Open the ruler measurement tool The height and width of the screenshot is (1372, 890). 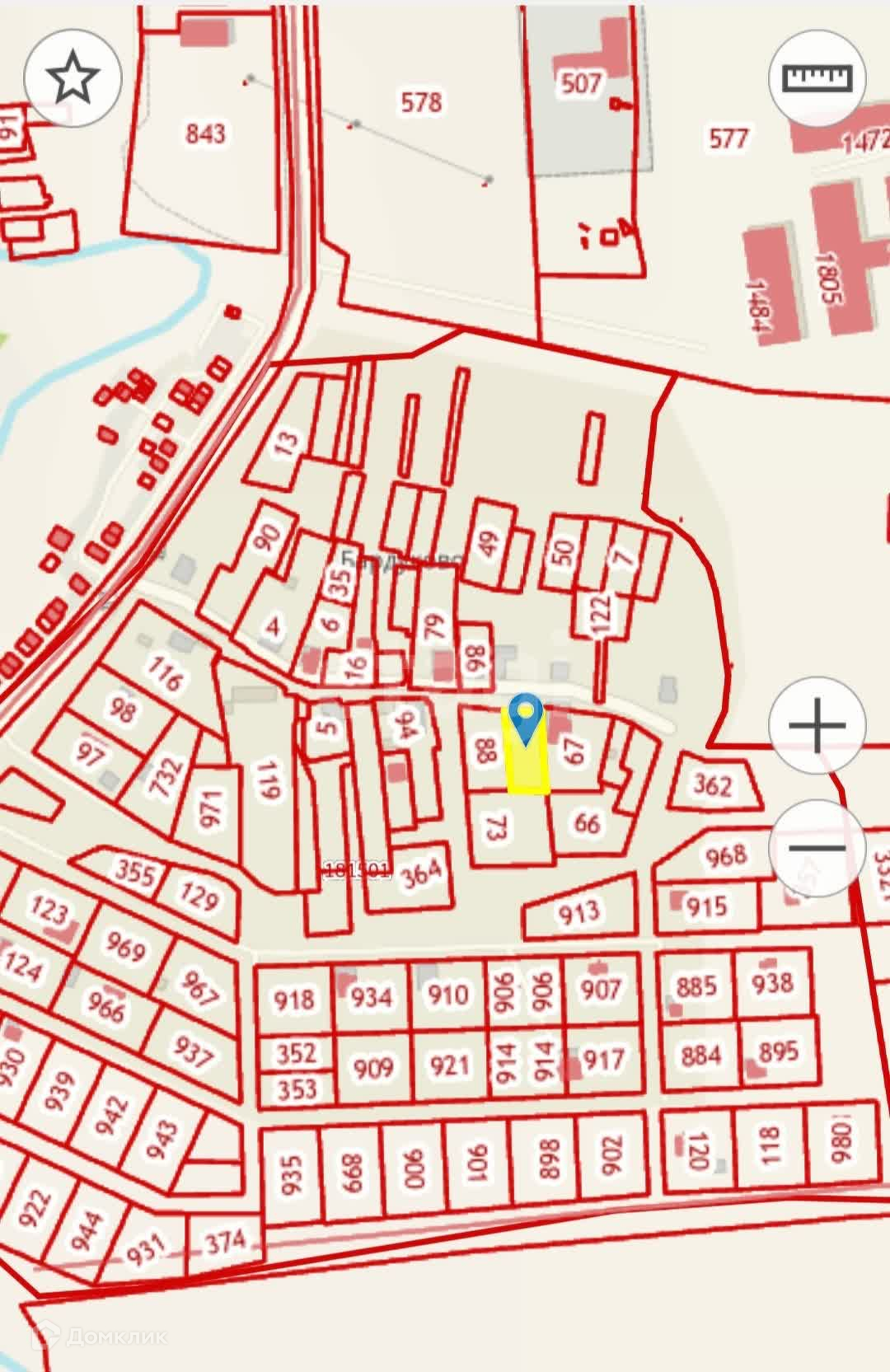click(x=817, y=77)
